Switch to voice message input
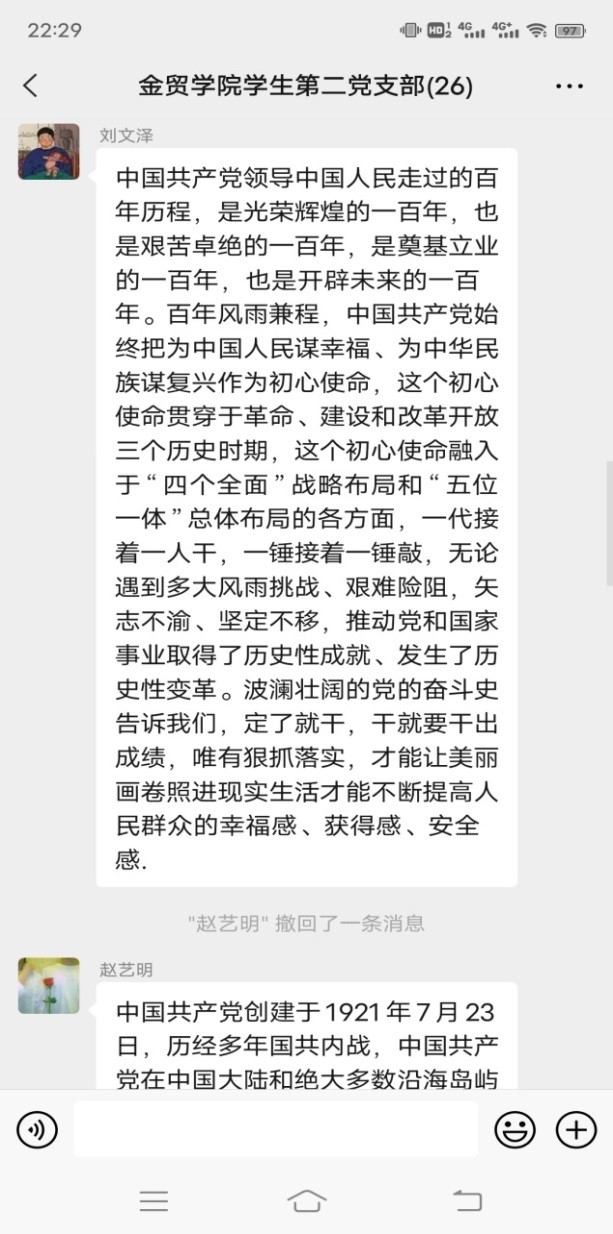 (37, 1130)
